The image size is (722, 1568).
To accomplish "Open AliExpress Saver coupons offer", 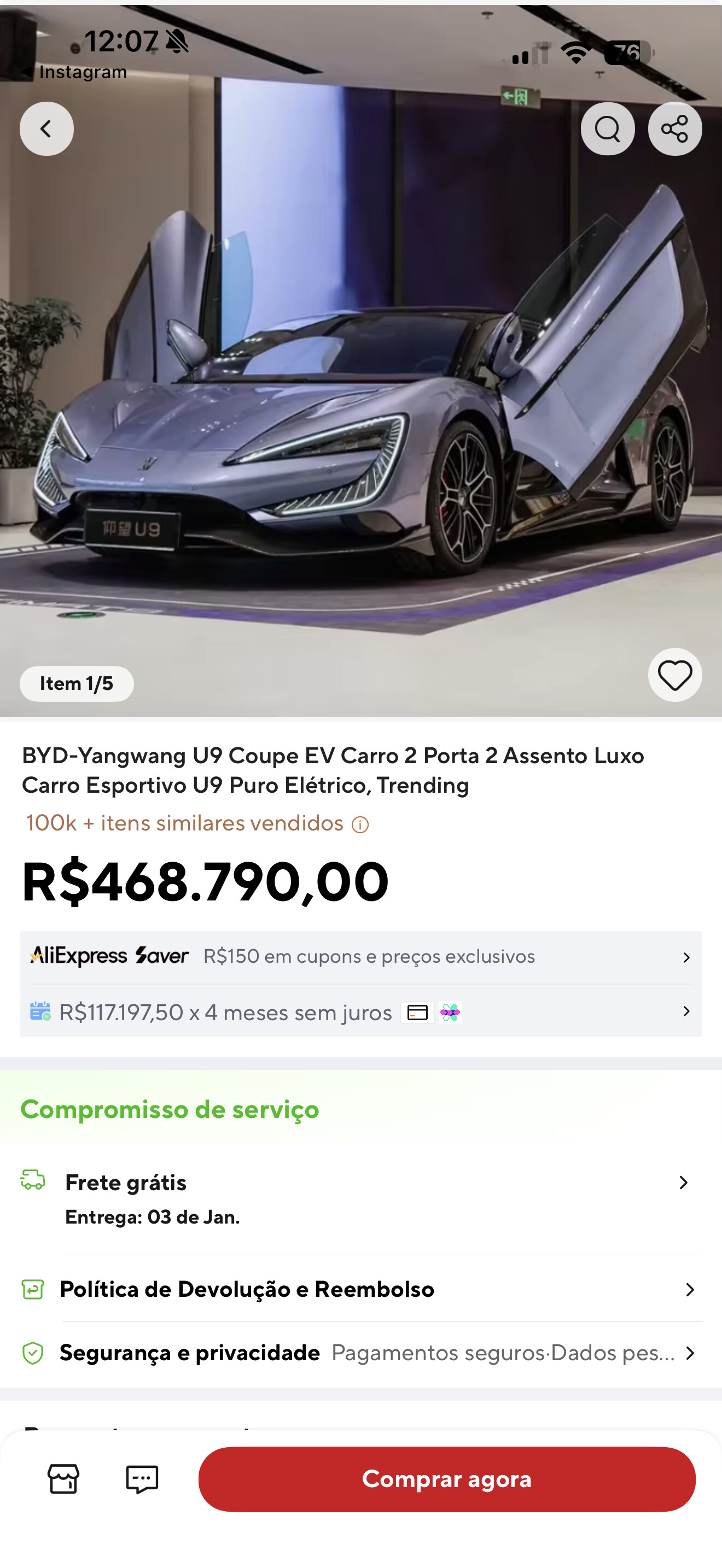I will (x=360, y=957).
